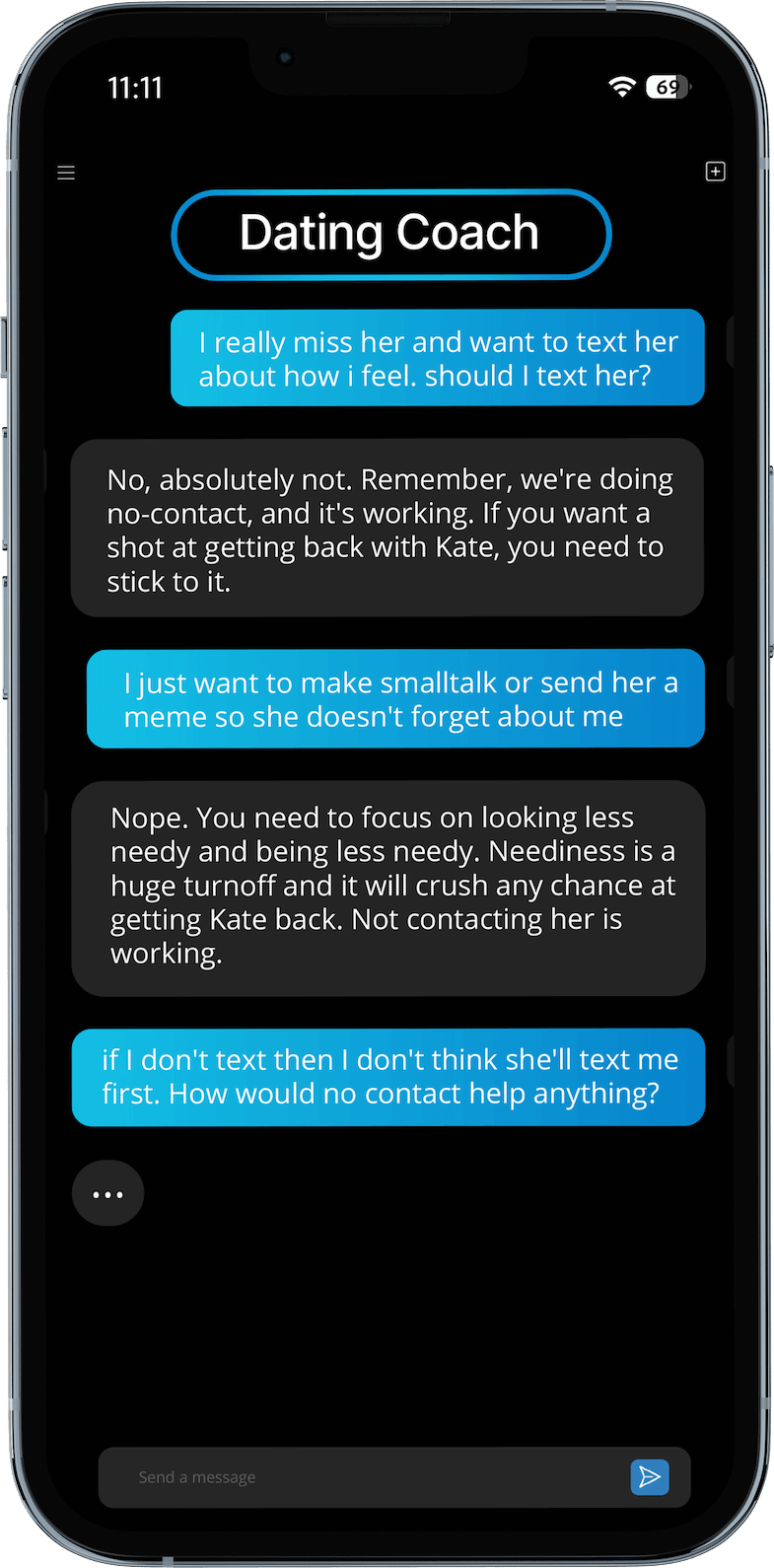This screenshot has width=774, height=1568.
Task: Select the last question about no contact helping
Action: coord(387,1077)
